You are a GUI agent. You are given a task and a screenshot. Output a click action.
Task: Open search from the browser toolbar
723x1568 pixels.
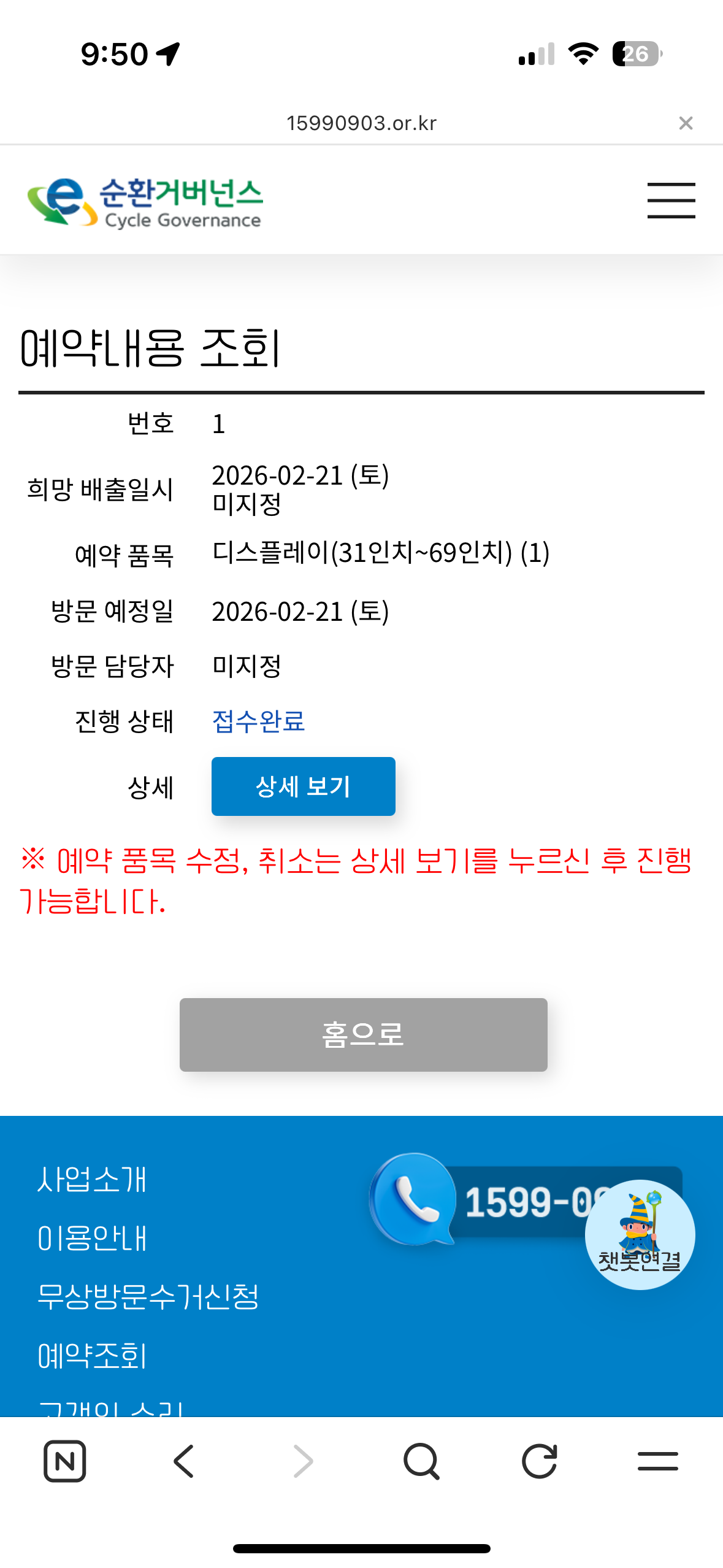coord(421,1461)
